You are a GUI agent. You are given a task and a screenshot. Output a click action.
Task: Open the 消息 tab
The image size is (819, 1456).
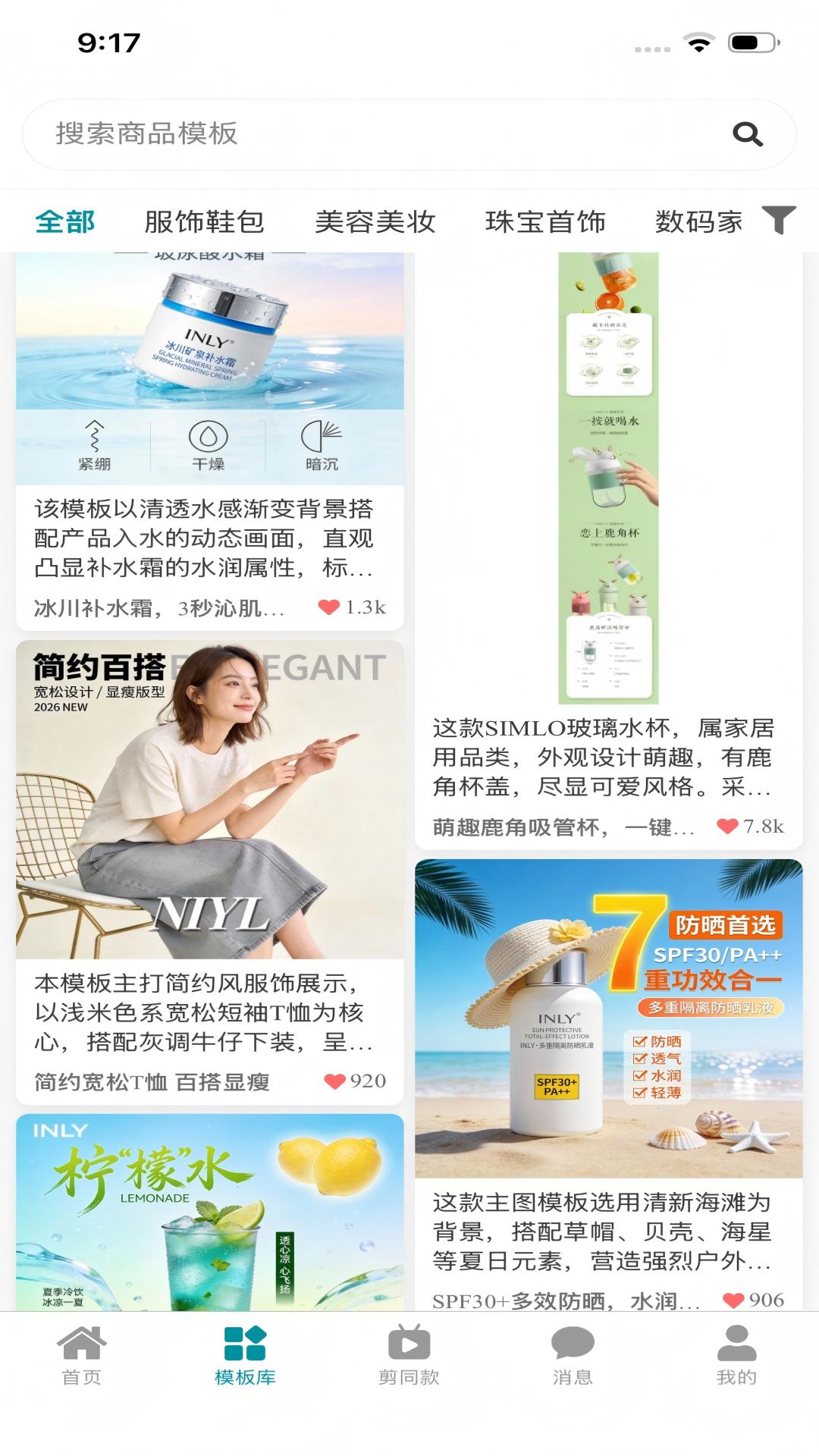tap(573, 1357)
